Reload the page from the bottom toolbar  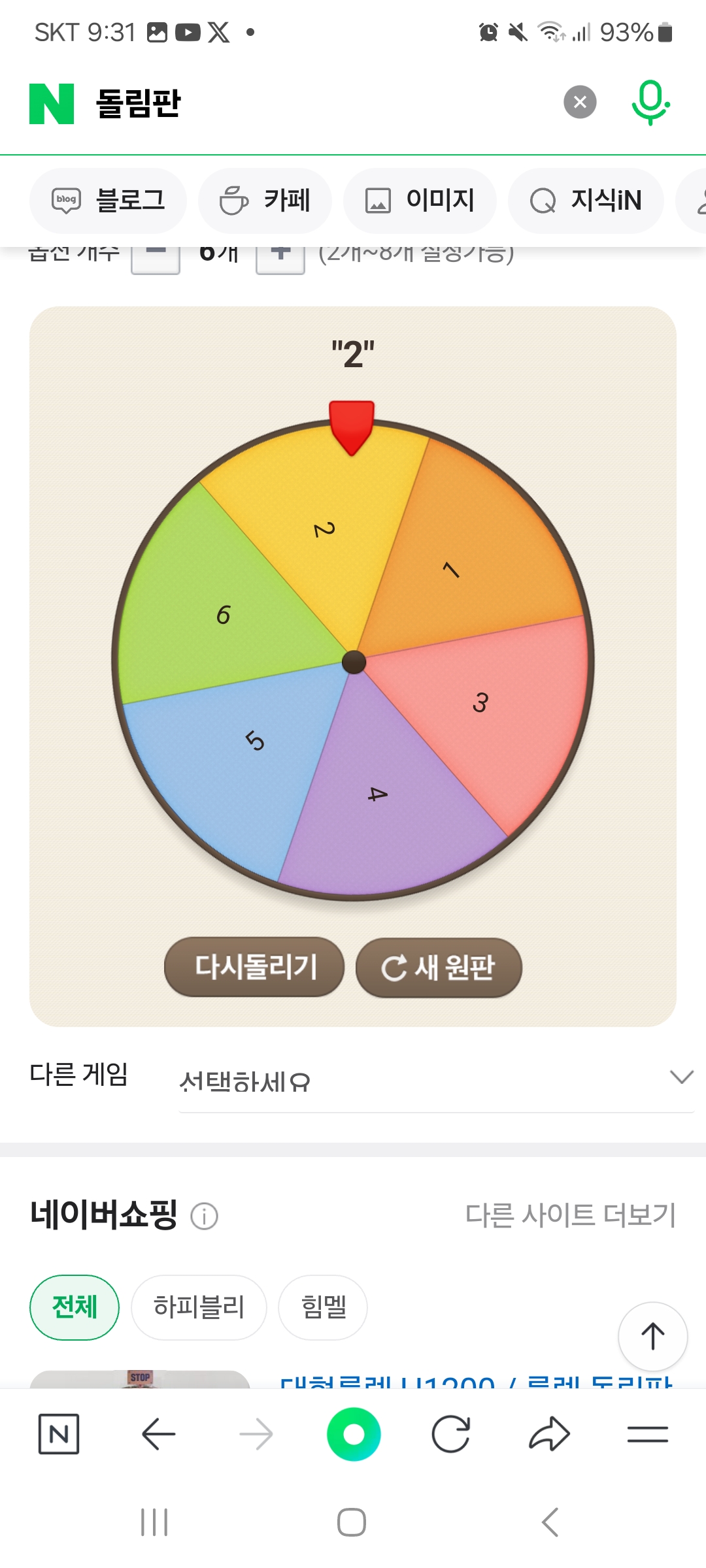451,1434
